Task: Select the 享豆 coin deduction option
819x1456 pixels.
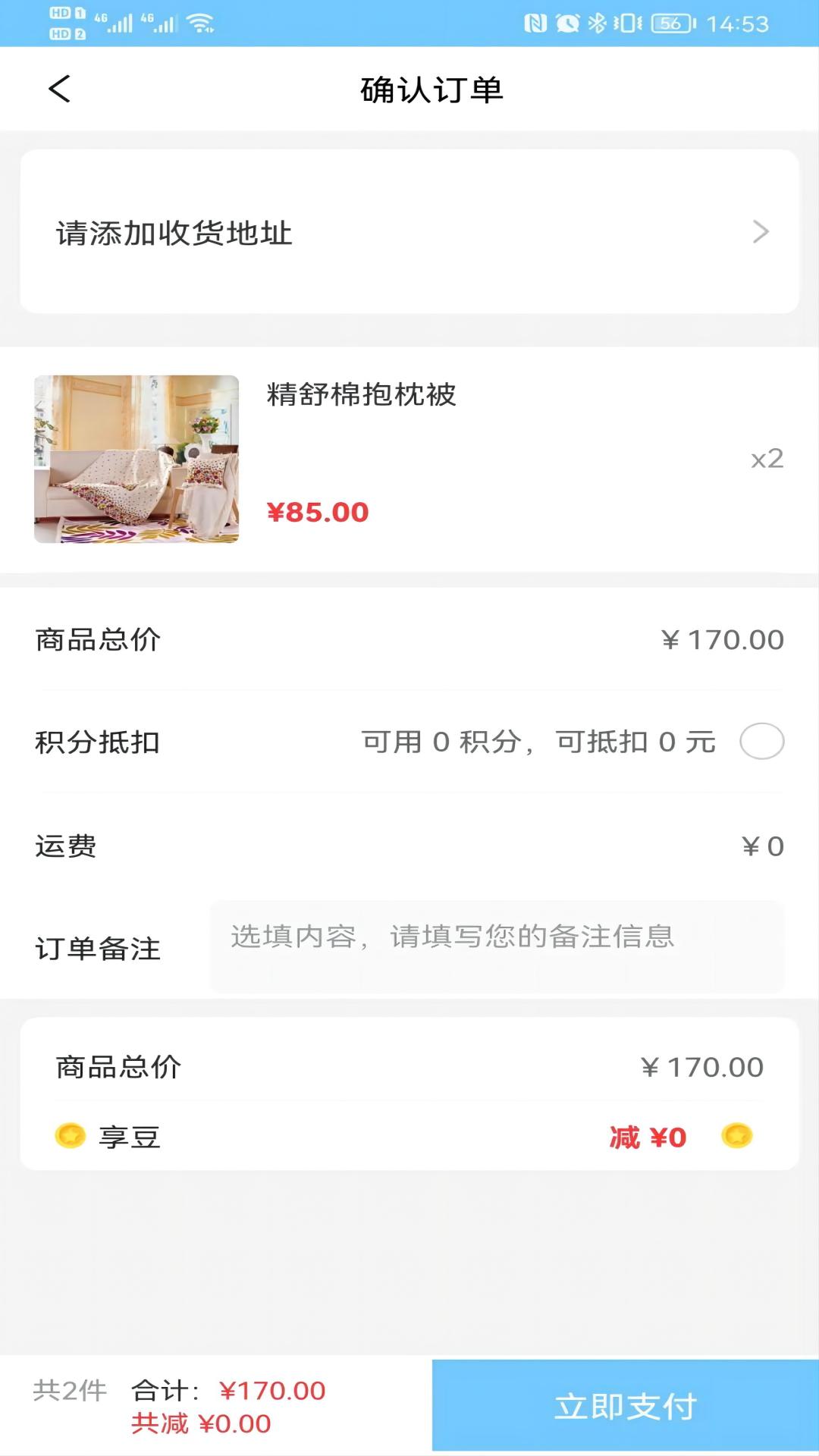Action: coord(736,1136)
